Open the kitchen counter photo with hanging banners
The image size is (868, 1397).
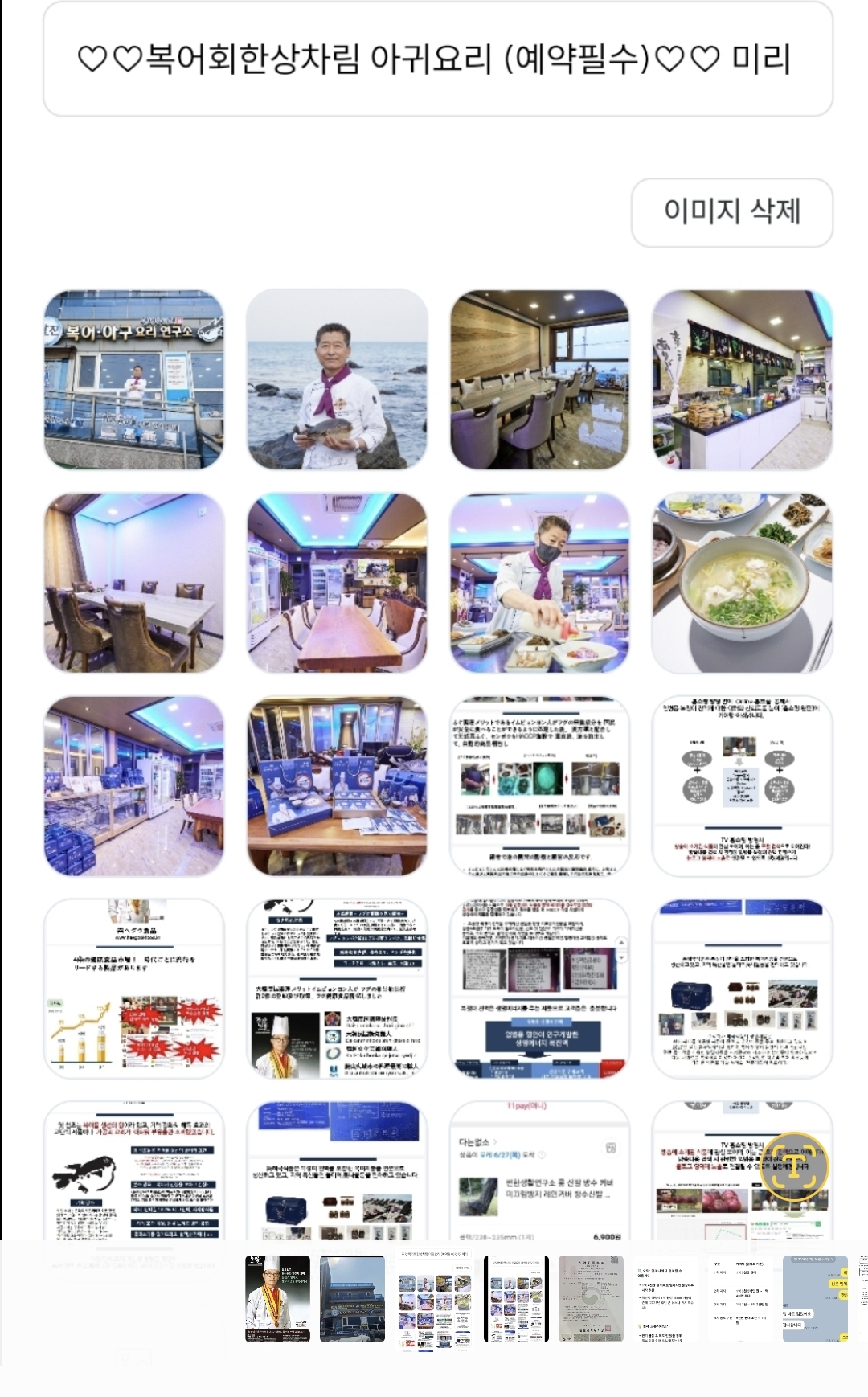(x=742, y=379)
